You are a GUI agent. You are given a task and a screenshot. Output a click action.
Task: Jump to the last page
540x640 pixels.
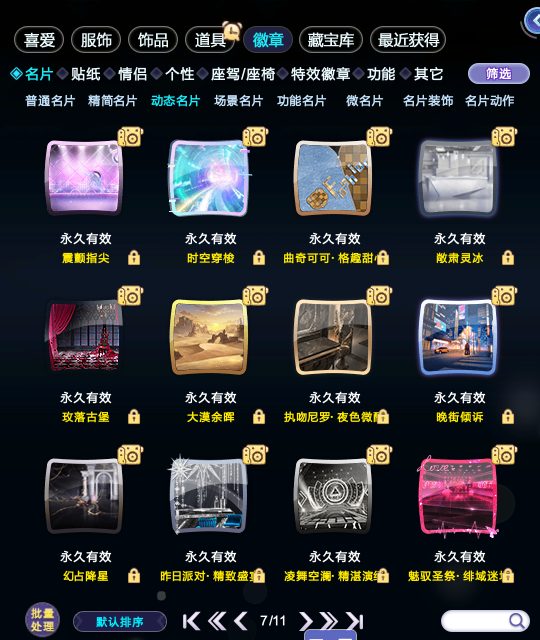click(x=355, y=621)
